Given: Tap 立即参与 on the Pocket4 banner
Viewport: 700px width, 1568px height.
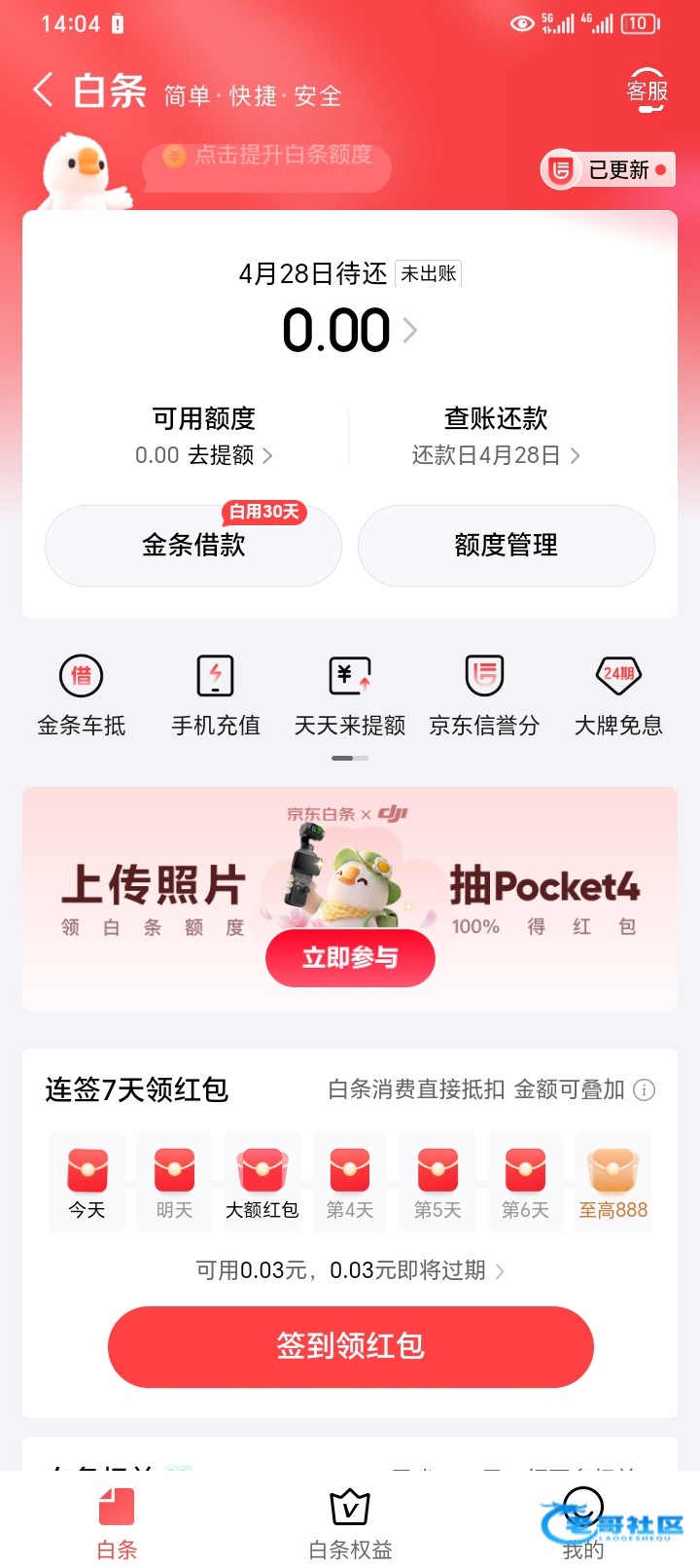Looking at the screenshot, I should point(350,958).
